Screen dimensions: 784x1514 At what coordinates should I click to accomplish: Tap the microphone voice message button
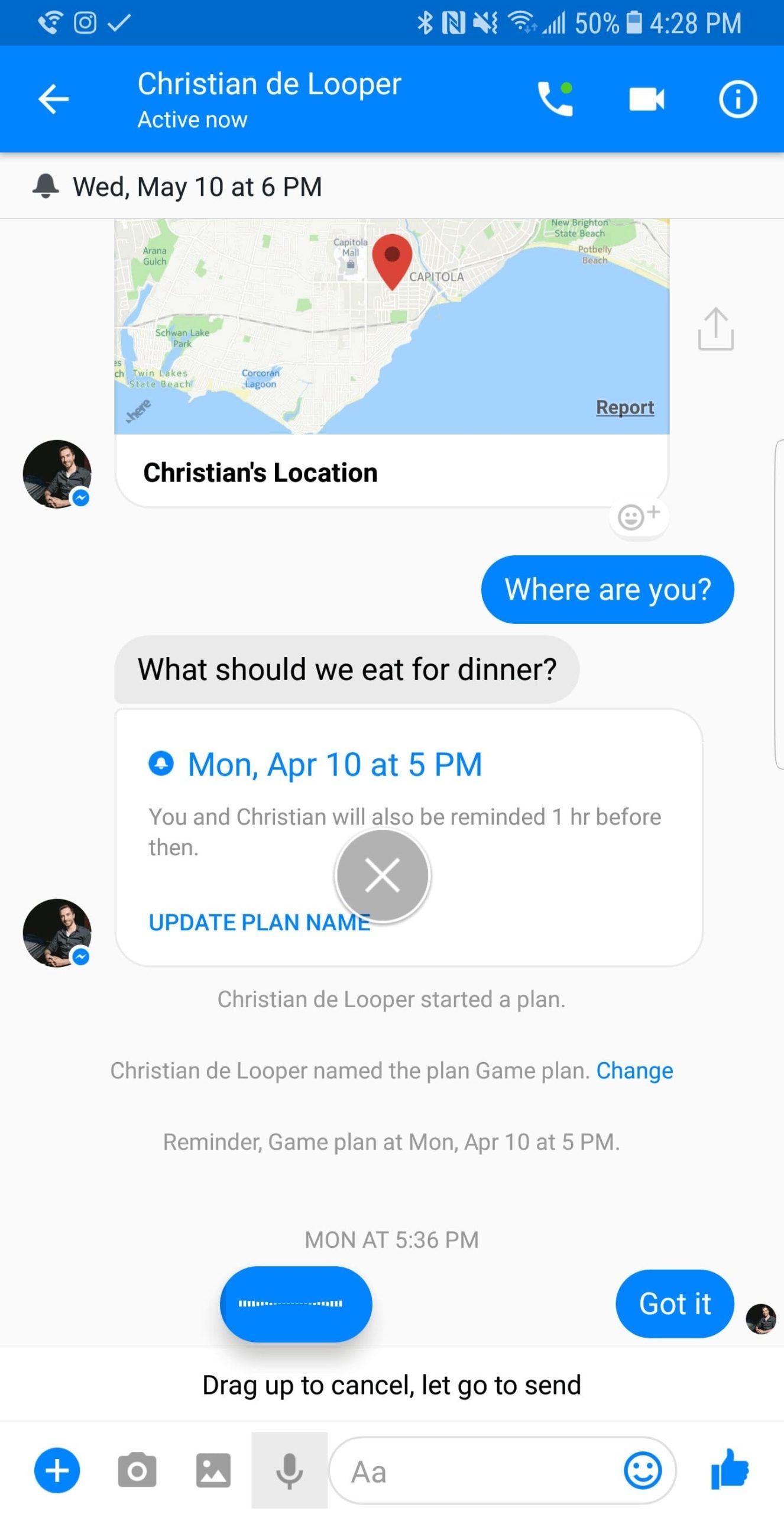289,1471
